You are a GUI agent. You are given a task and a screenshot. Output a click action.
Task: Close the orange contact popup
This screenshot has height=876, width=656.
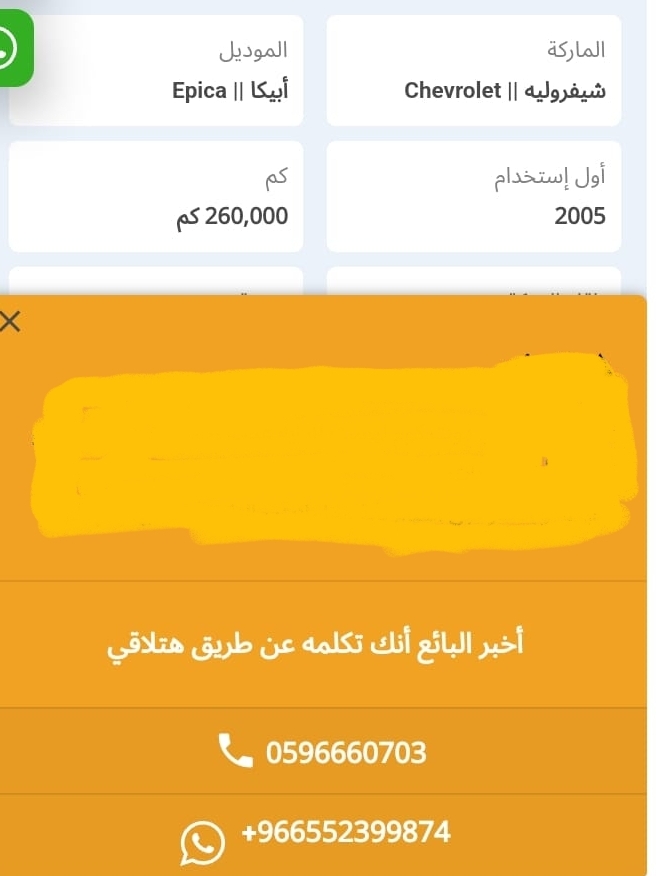(x=10, y=322)
